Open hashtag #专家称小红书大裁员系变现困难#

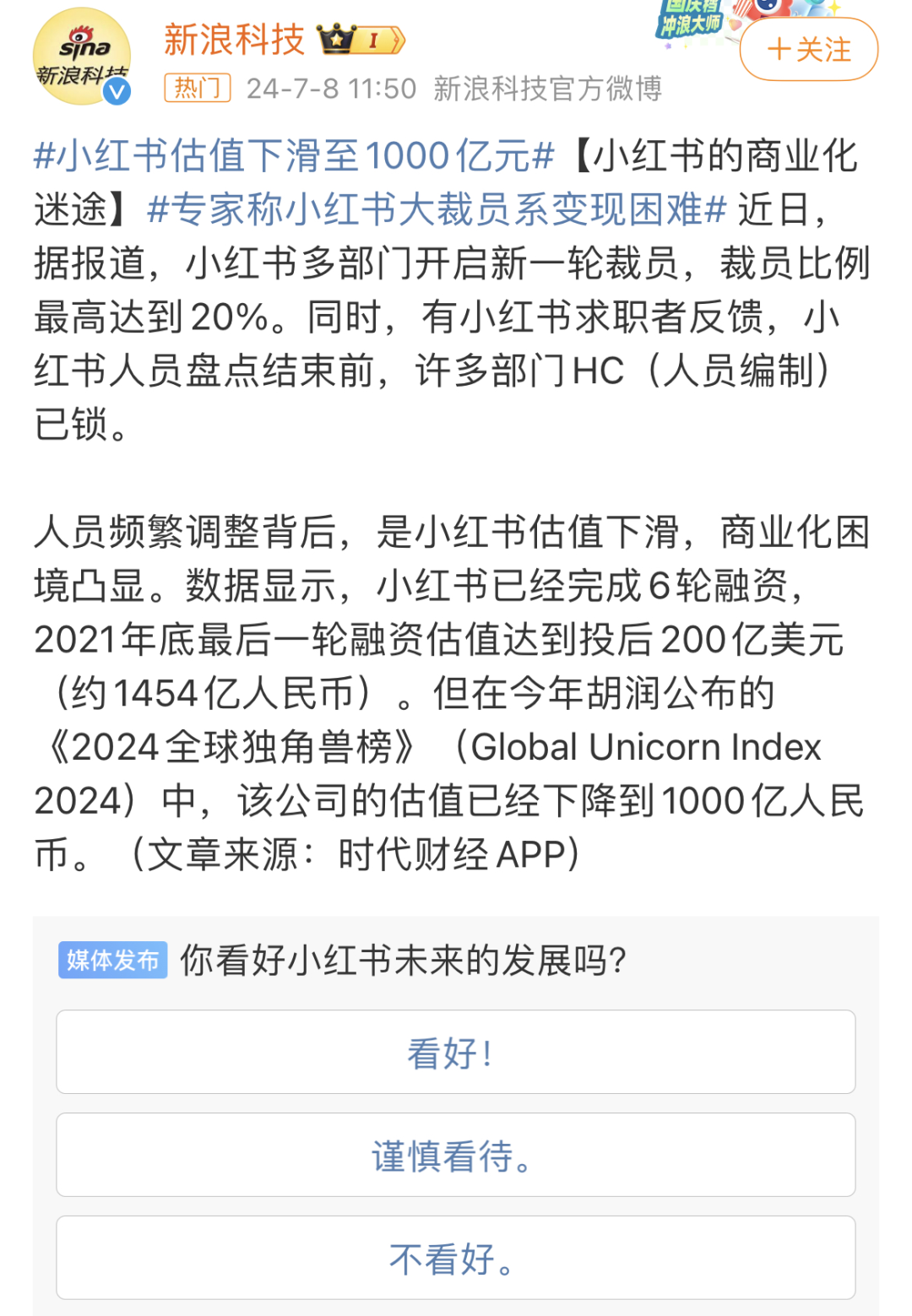[x=436, y=209]
